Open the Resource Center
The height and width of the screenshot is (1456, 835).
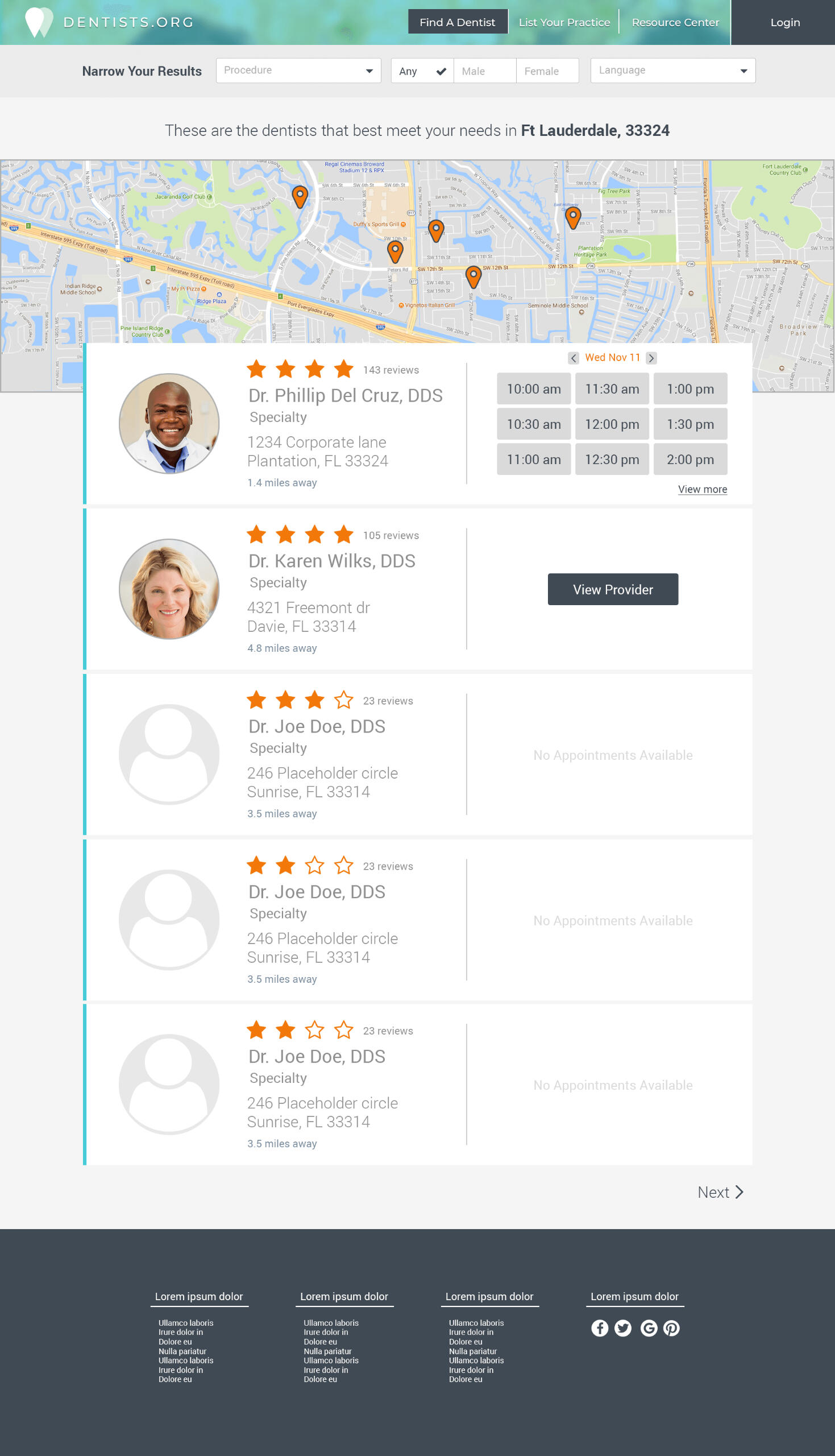(675, 22)
